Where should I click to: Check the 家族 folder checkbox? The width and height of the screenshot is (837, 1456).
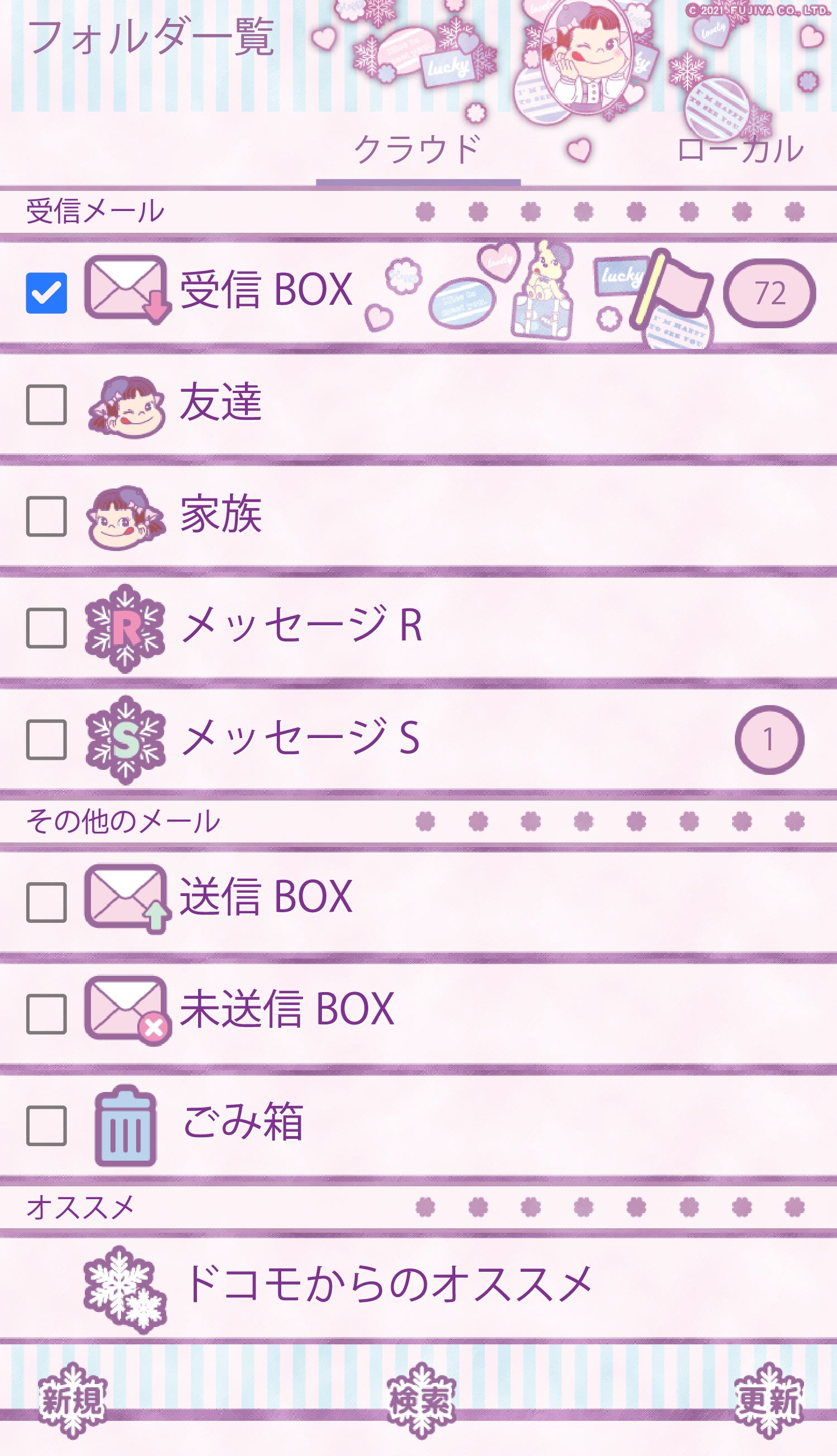click(x=46, y=516)
